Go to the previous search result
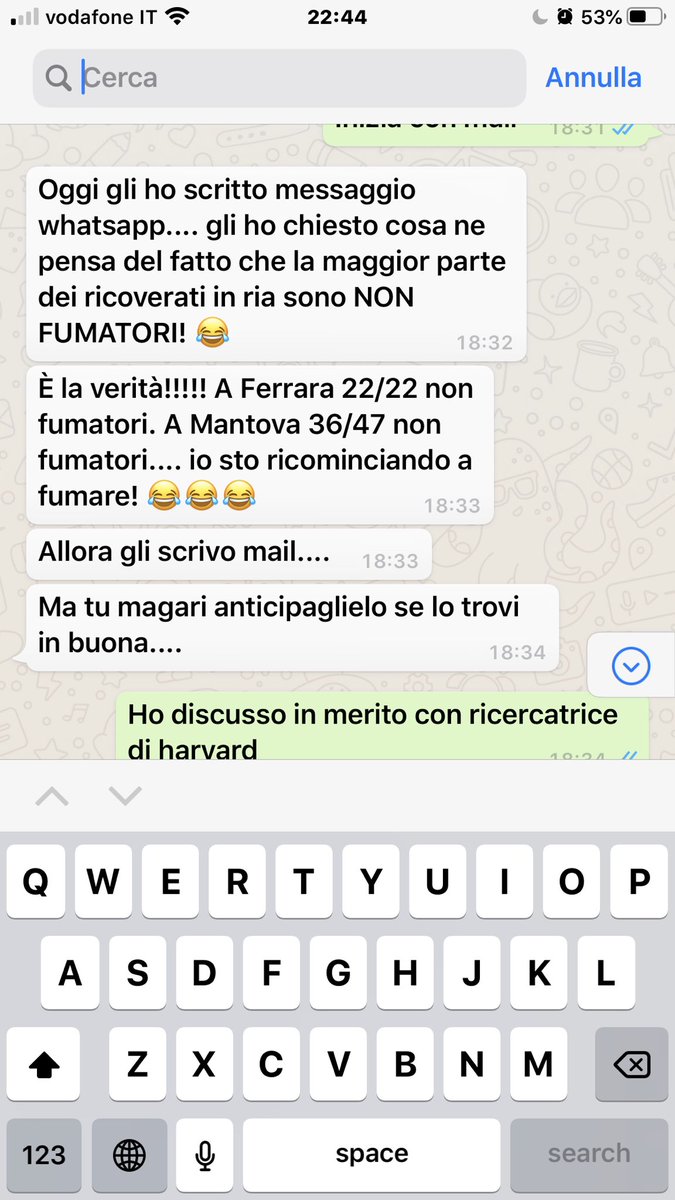 (52, 796)
